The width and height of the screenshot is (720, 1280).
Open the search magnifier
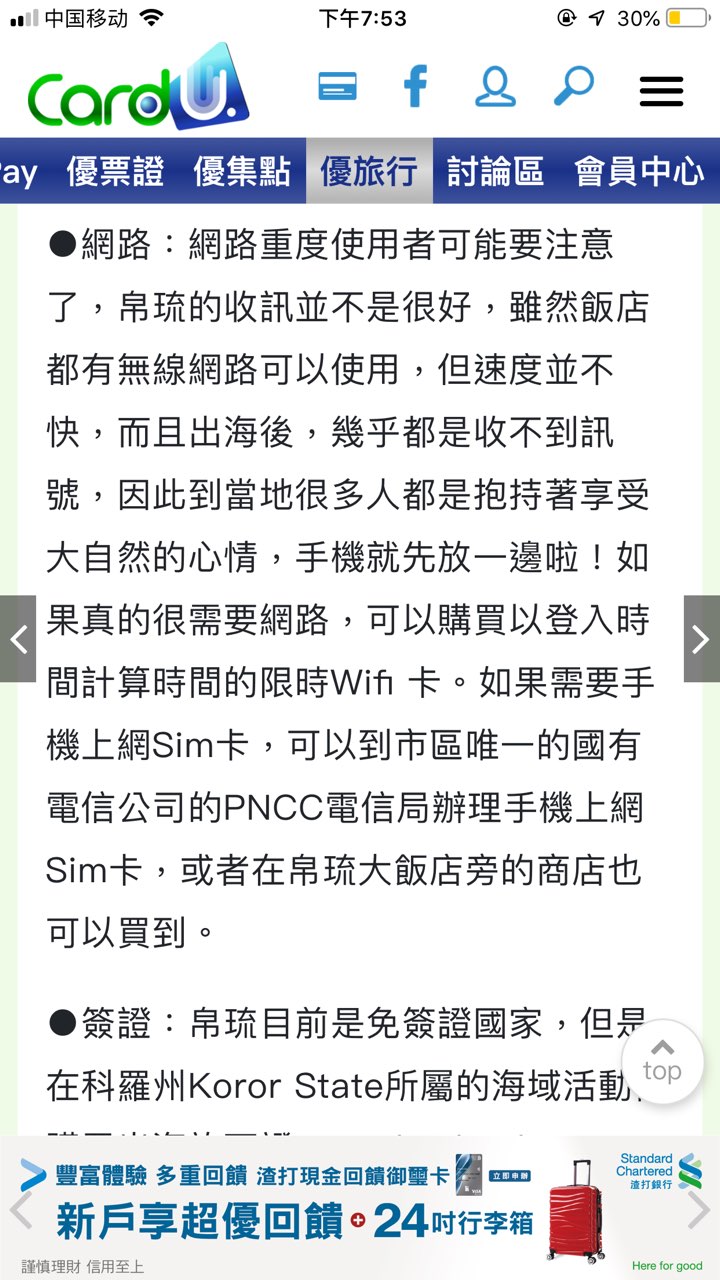[573, 87]
